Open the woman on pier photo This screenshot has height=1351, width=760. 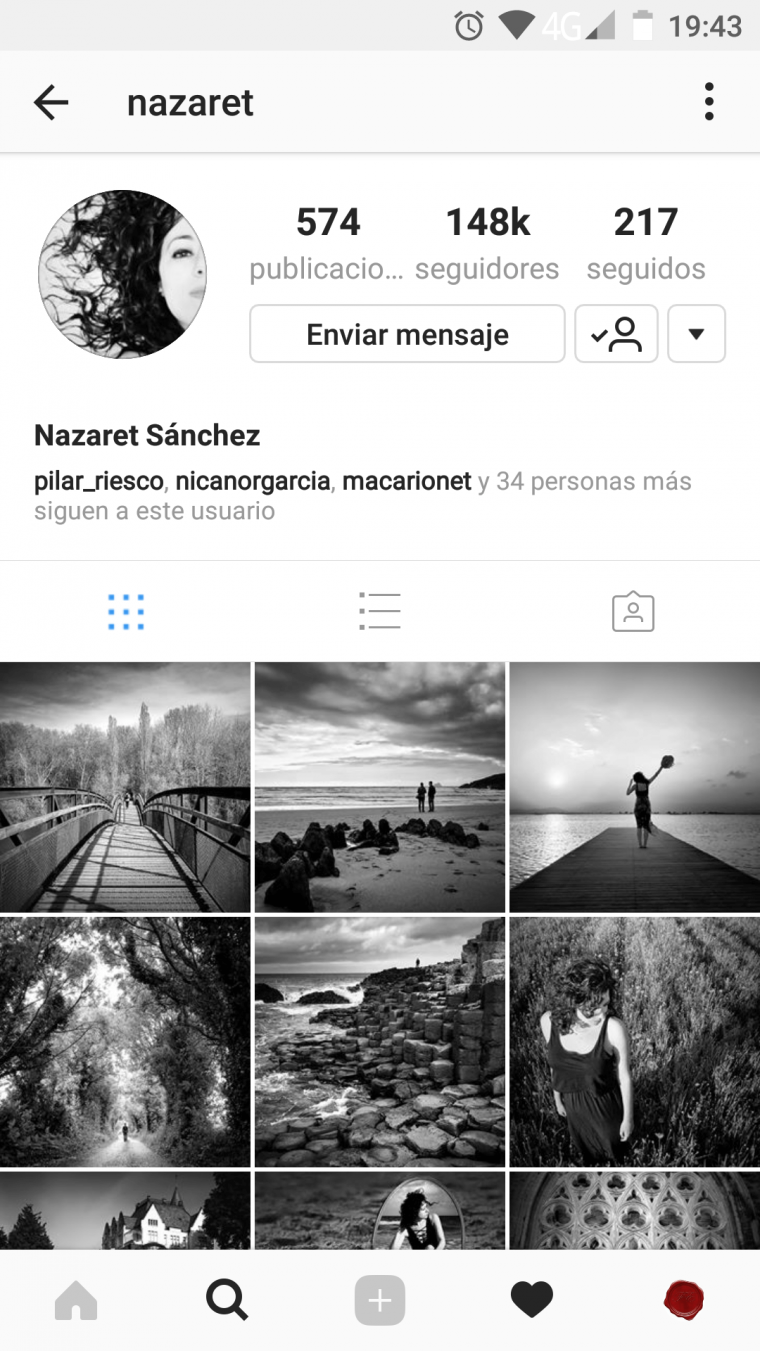click(635, 787)
